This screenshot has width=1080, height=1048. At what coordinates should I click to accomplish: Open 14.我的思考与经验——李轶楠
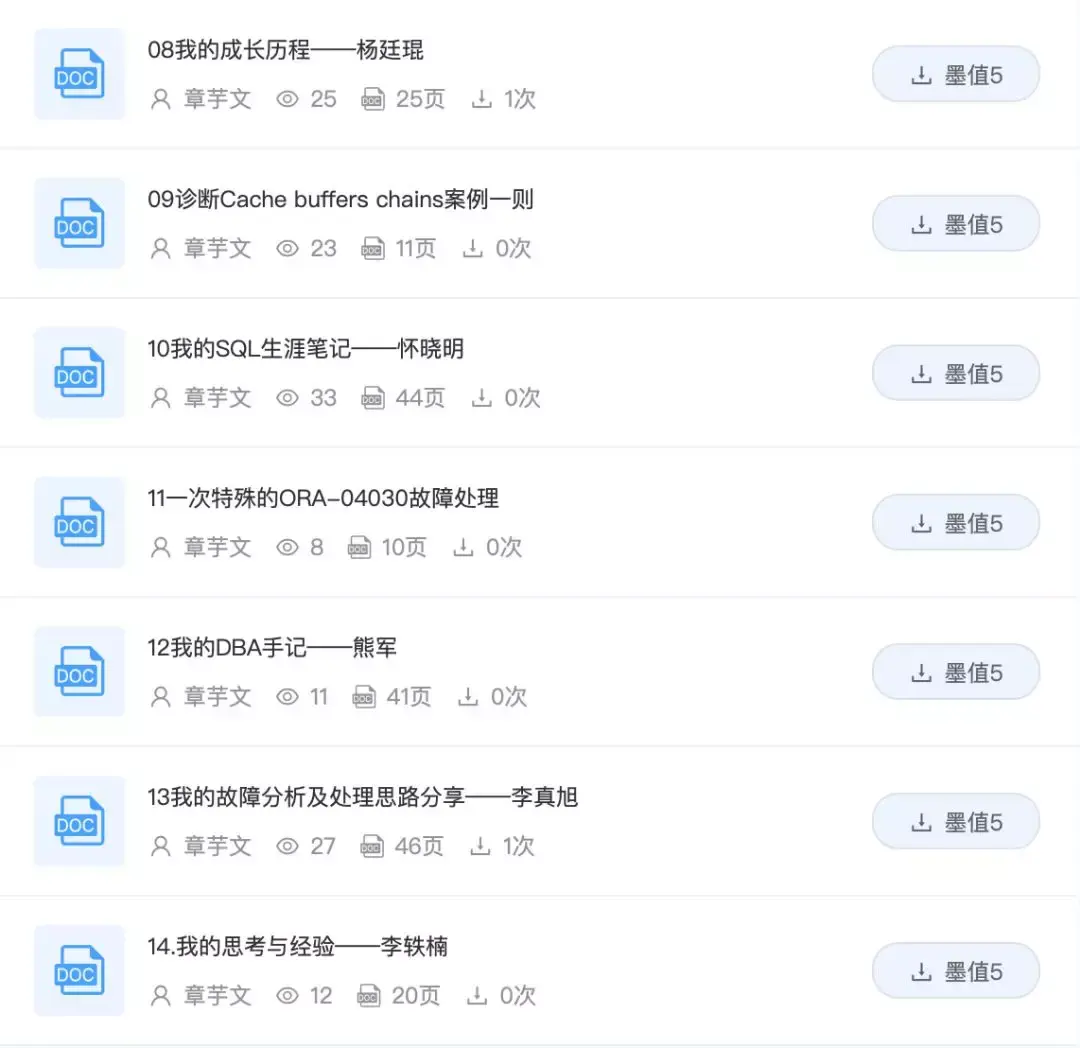[x=297, y=945]
